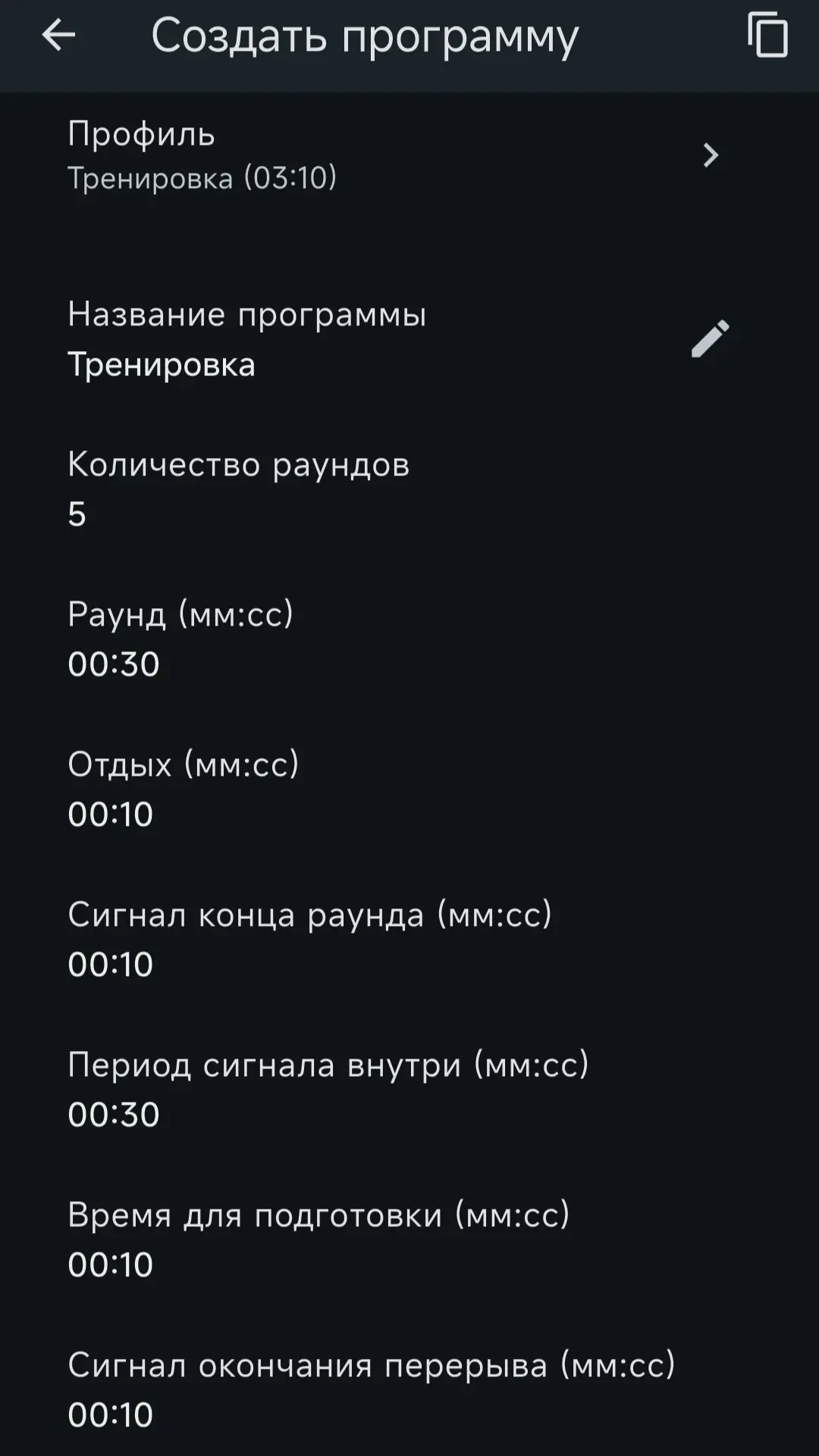
Task: Adjust the Отдых time
Action: coord(409,789)
